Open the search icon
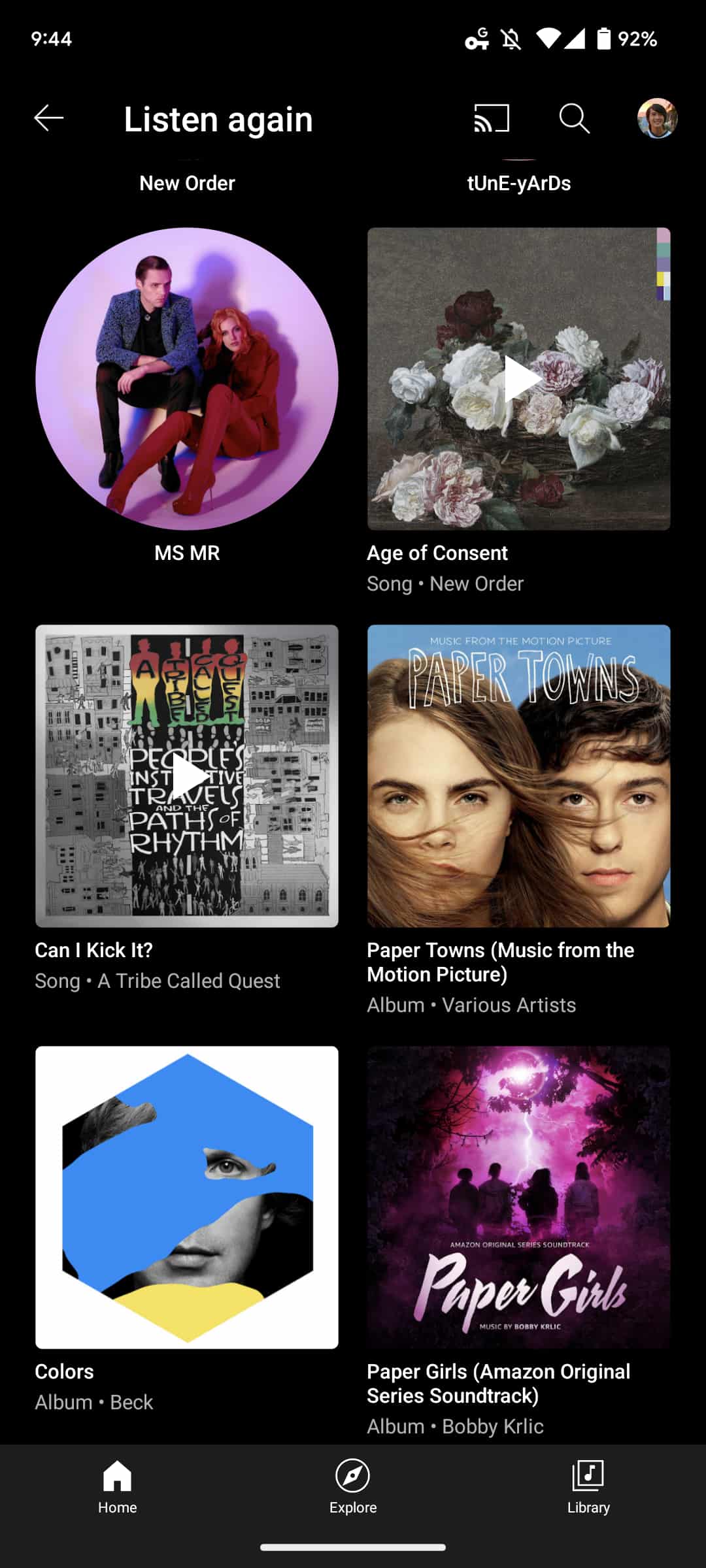Viewport: 706px width, 1568px height. tap(574, 118)
